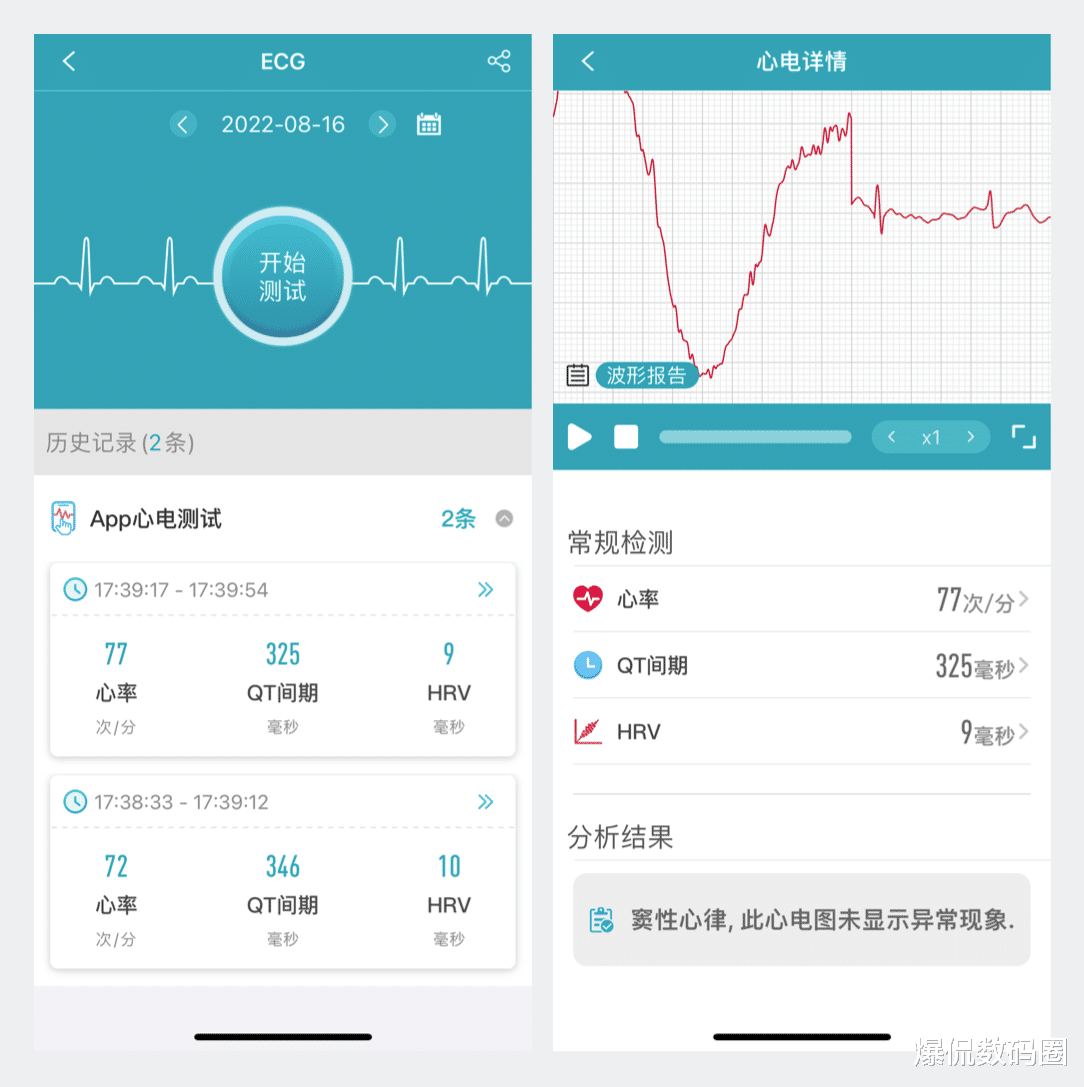Go back from the ECG screen
Screen dimensions: 1084x1087
point(68,61)
